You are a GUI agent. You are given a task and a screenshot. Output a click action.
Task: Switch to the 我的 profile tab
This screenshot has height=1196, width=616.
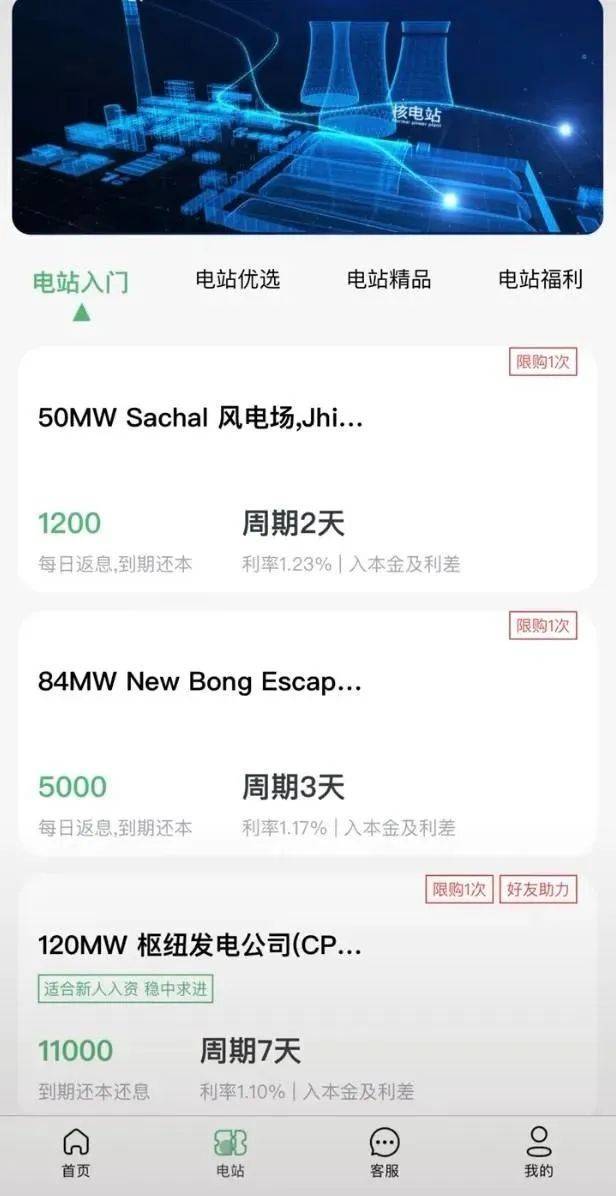(539, 1152)
